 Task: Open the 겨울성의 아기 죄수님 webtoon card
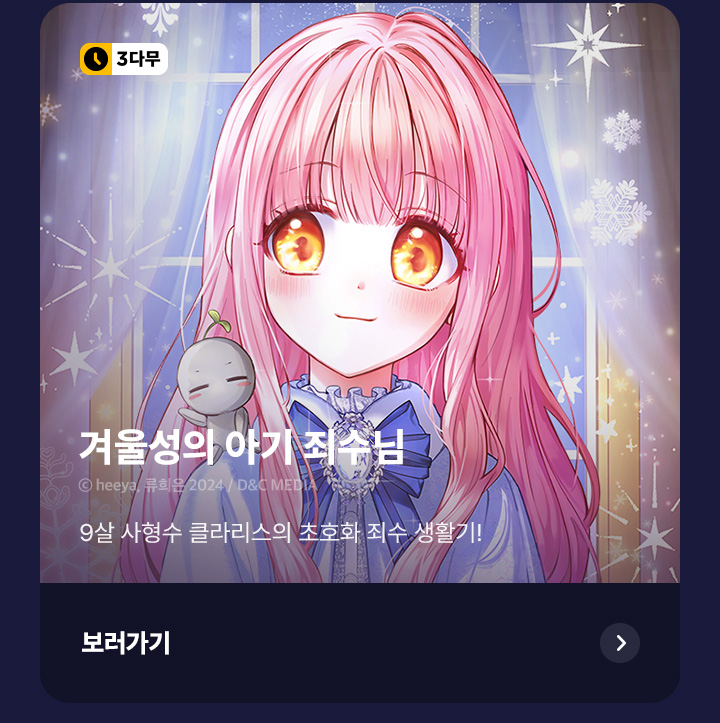pyautogui.click(x=360, y=300)
